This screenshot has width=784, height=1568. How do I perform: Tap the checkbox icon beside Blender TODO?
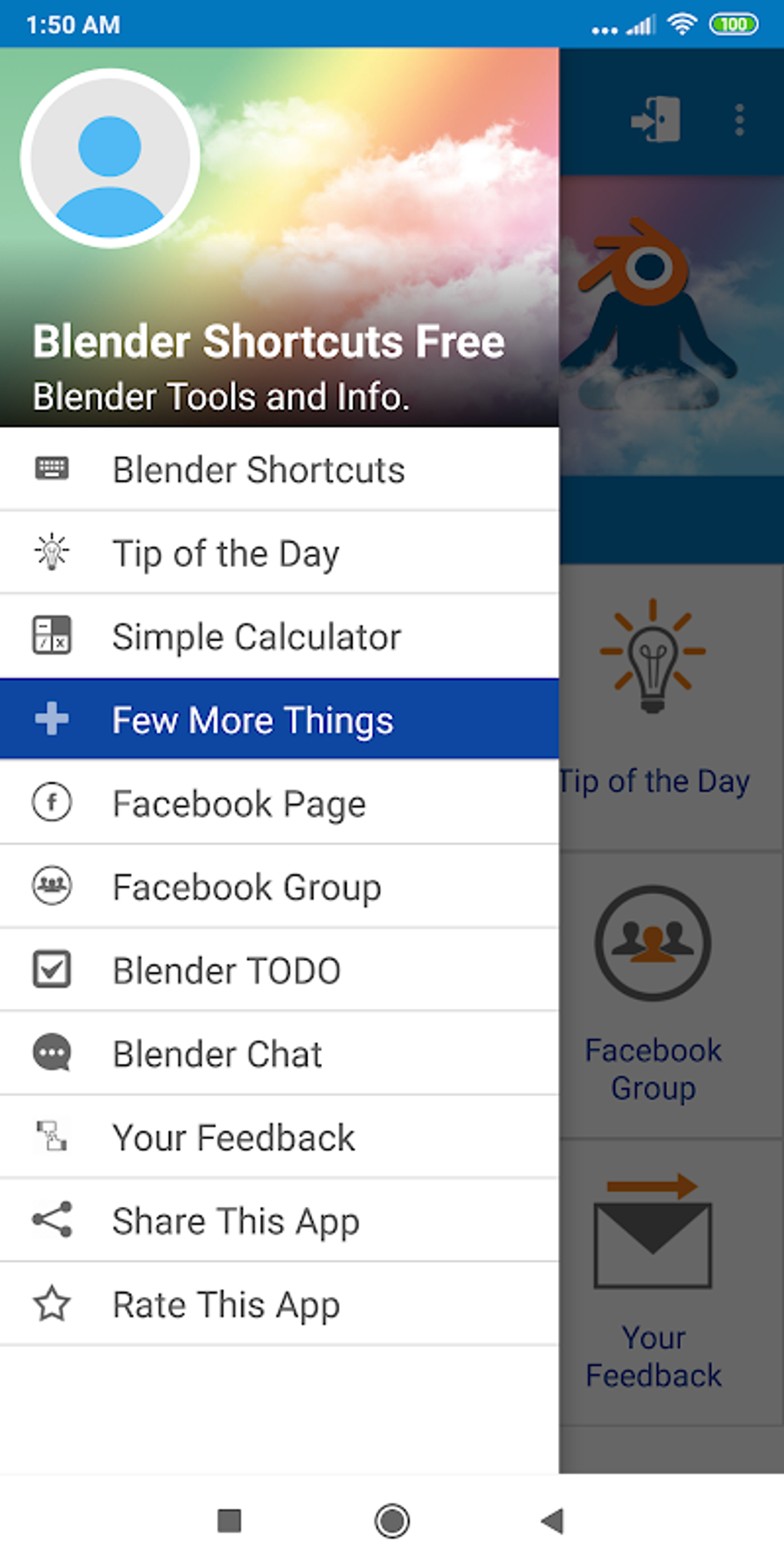point(51,969)
